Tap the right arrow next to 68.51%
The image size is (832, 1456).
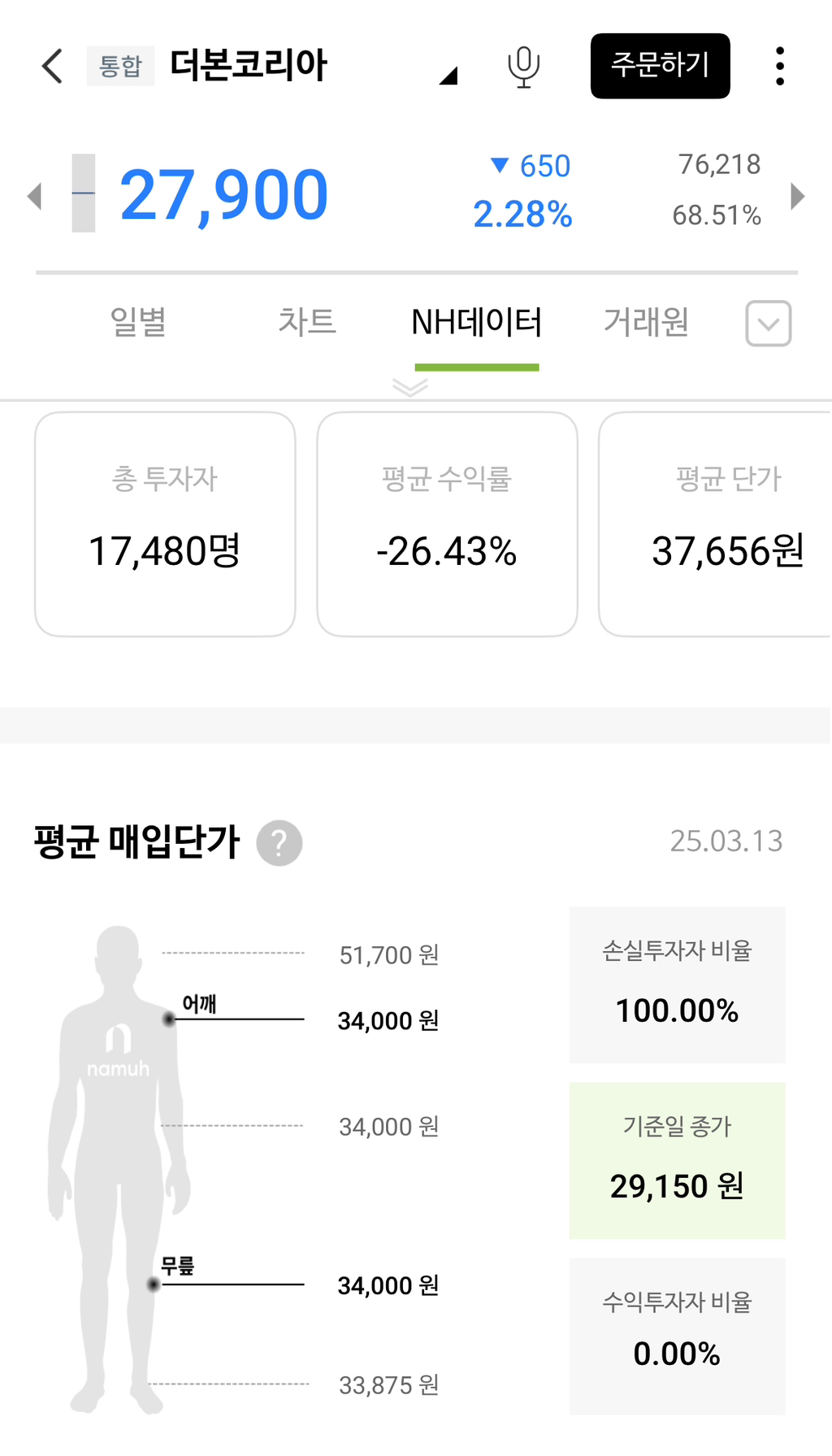click(x=797, y=195)
